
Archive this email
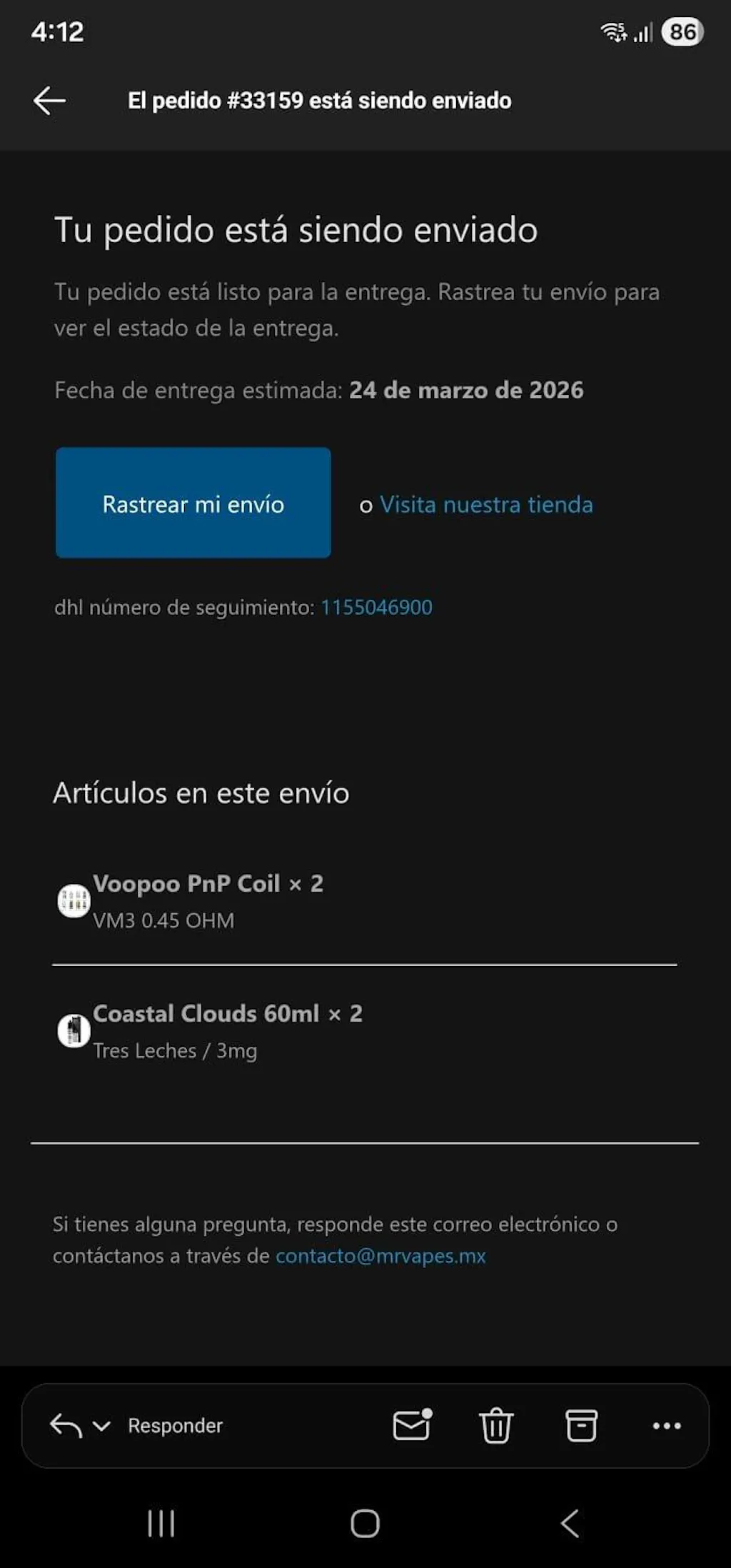click(x=581, y=1425)
